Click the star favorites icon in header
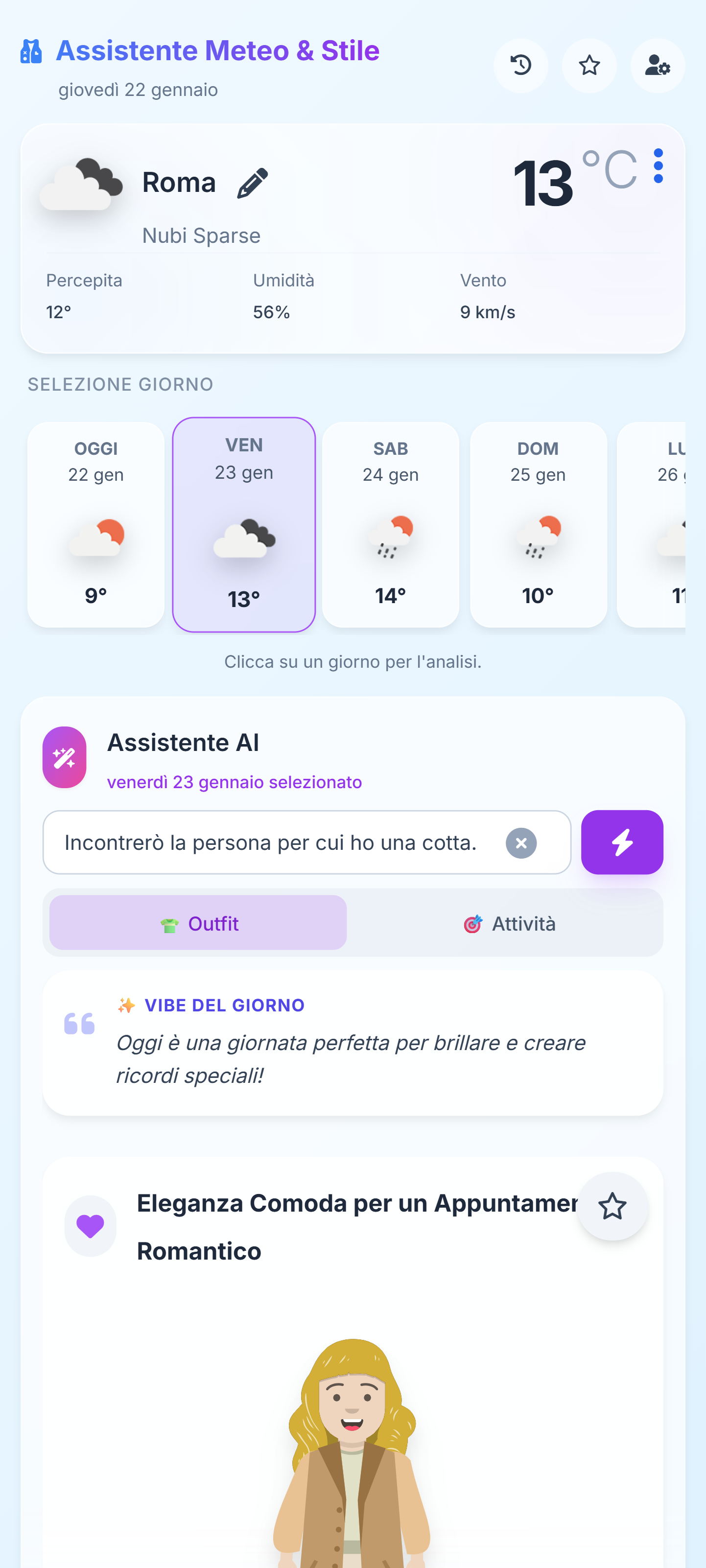Screen dimensions: 706x1568 (588, 66)
